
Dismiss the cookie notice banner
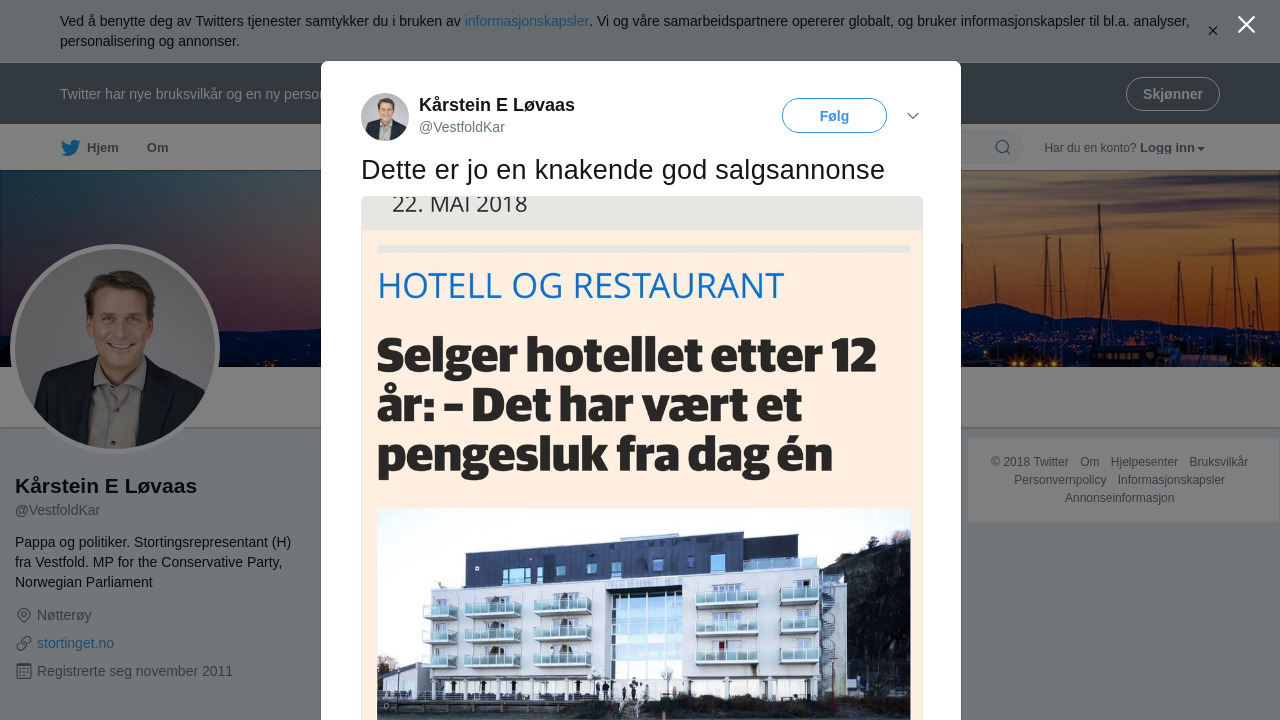1212,31
